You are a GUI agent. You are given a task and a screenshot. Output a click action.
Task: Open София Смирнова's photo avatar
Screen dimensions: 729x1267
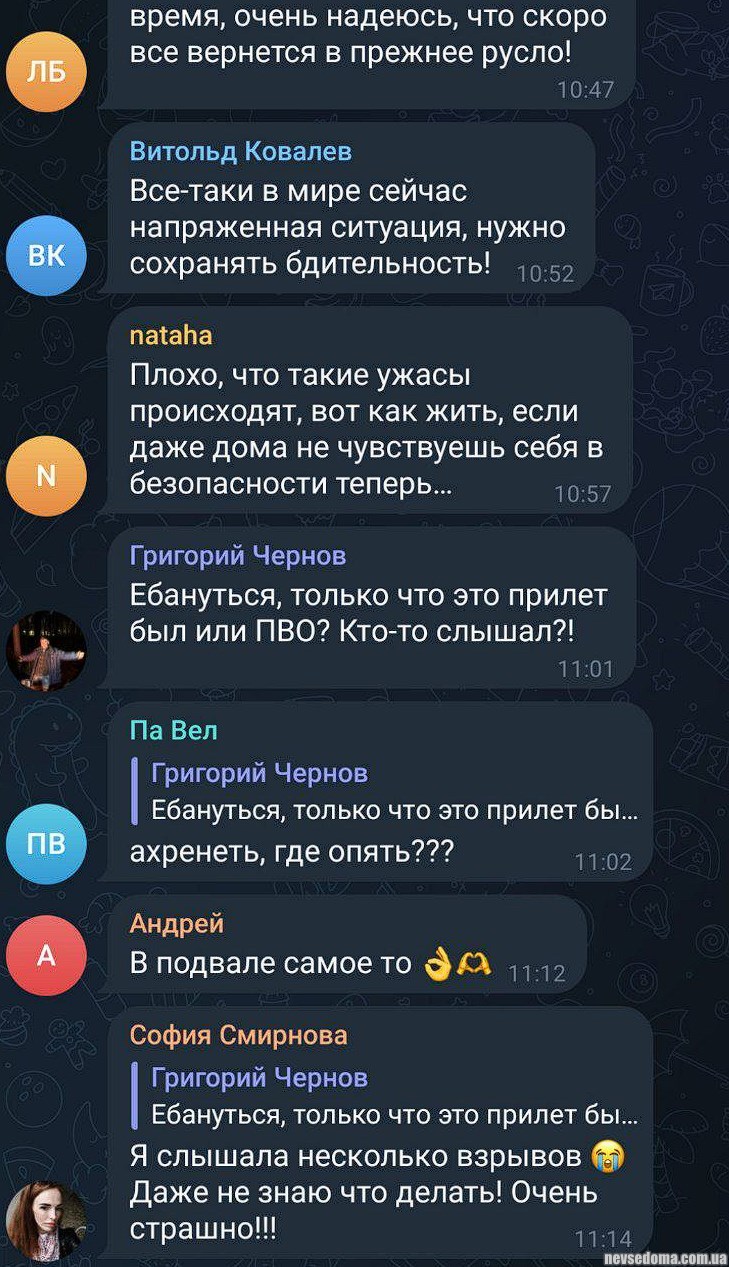[x=46, y=1220]
